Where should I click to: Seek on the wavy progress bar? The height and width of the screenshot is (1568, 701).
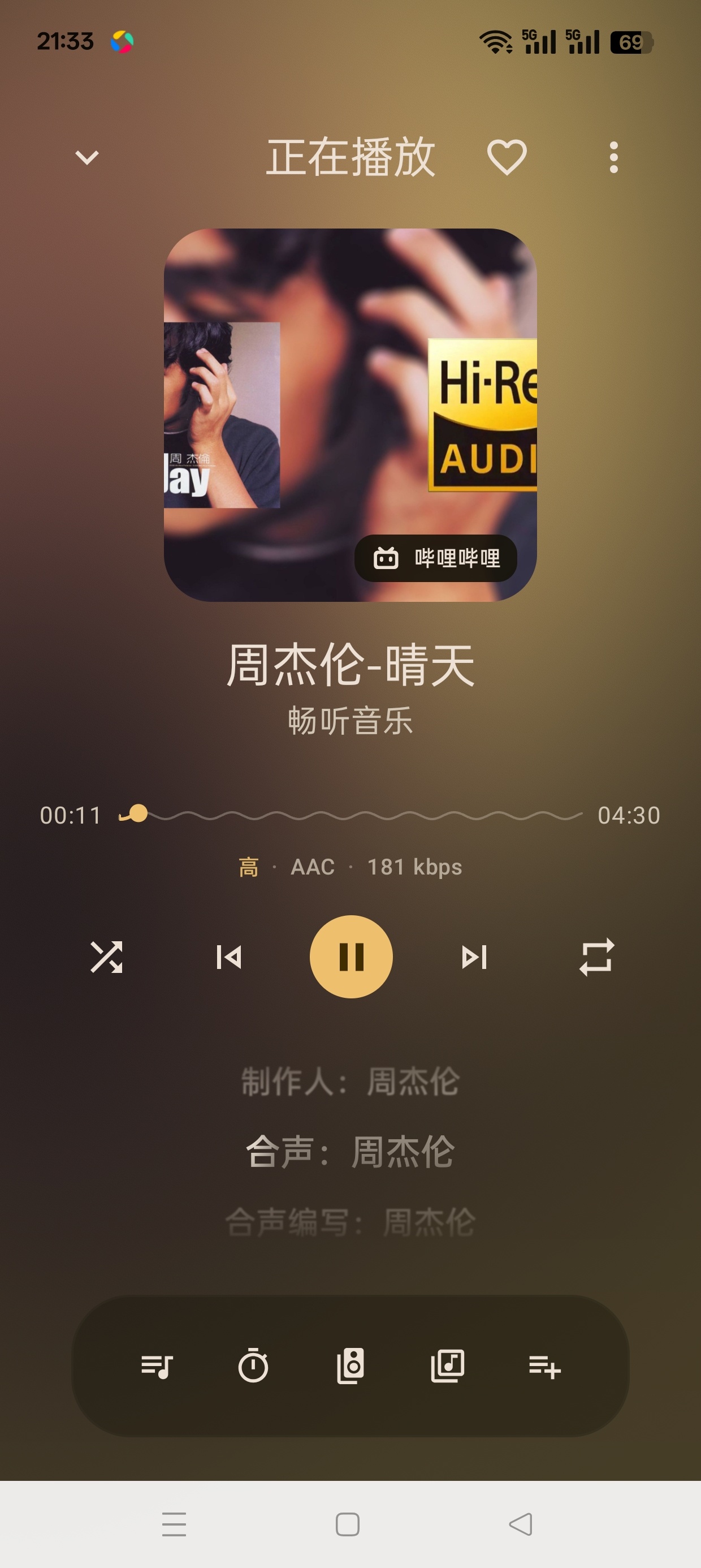tap(350, 815)
